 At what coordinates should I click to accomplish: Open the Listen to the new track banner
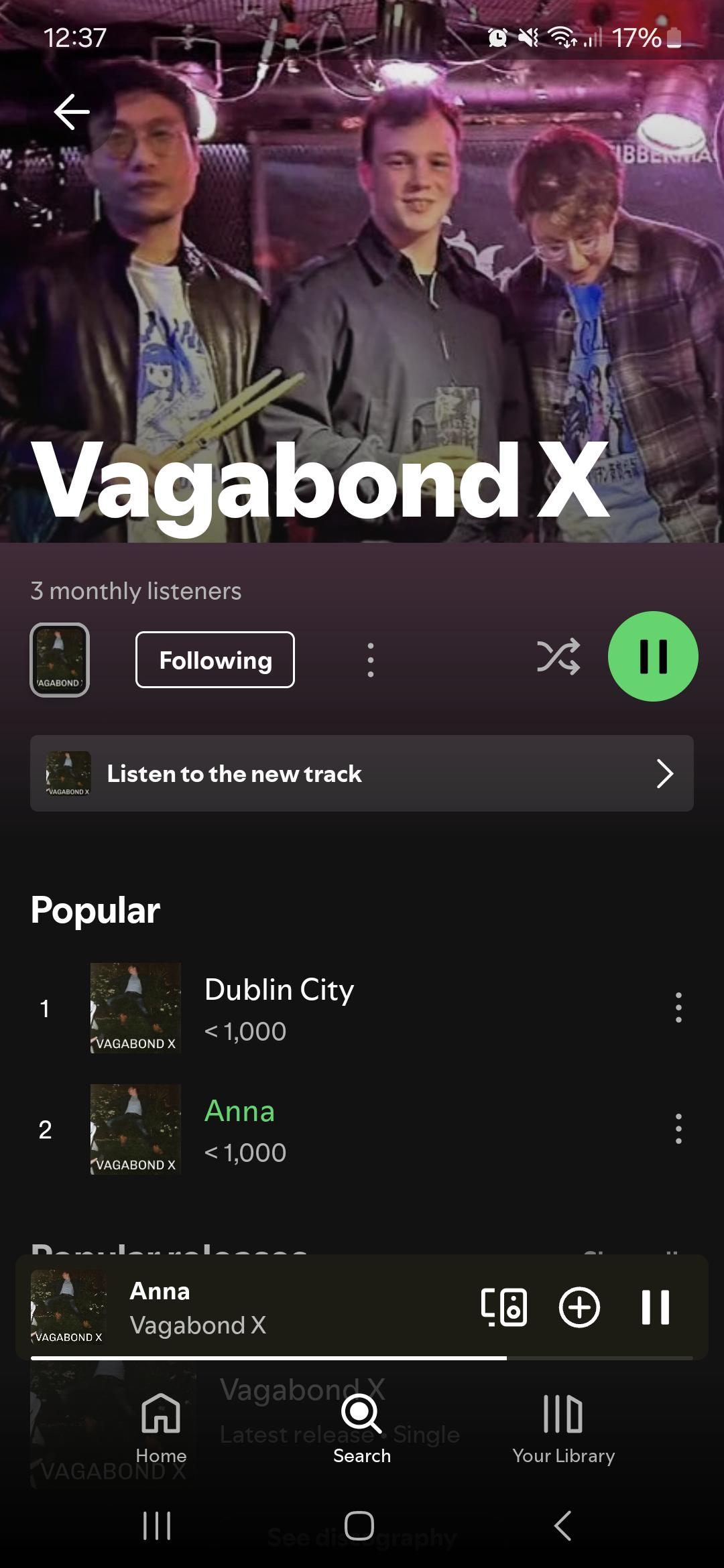362,773
